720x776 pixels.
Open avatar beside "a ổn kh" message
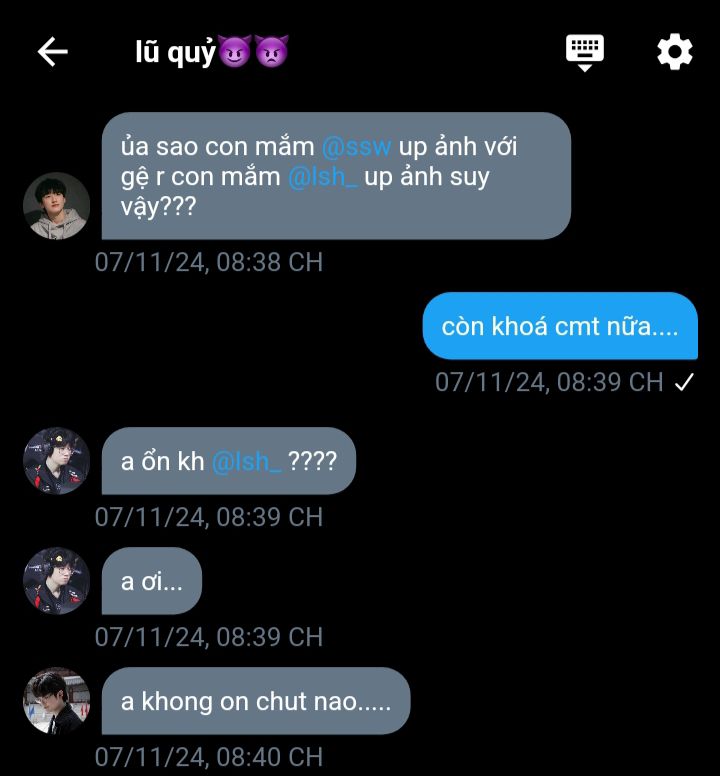coord(57,461)
